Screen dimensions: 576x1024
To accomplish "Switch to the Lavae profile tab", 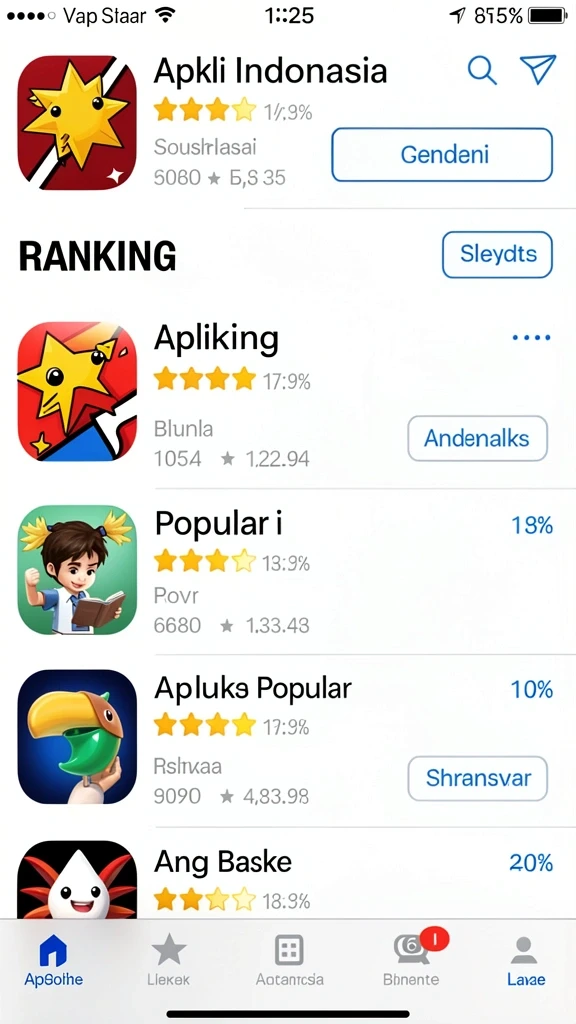I will coord(524,959).
